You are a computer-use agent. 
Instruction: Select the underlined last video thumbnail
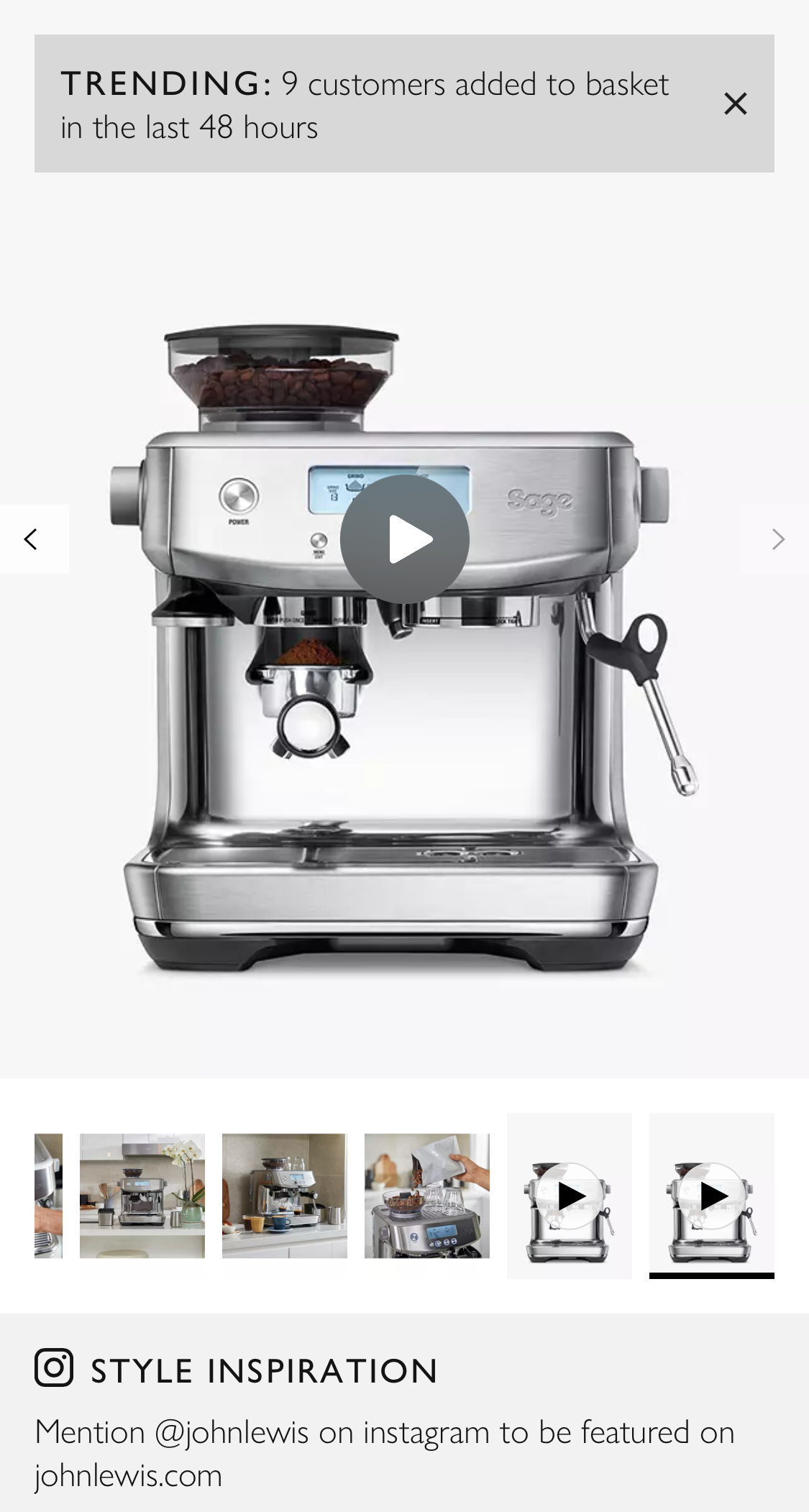[x=711, y=1196]
